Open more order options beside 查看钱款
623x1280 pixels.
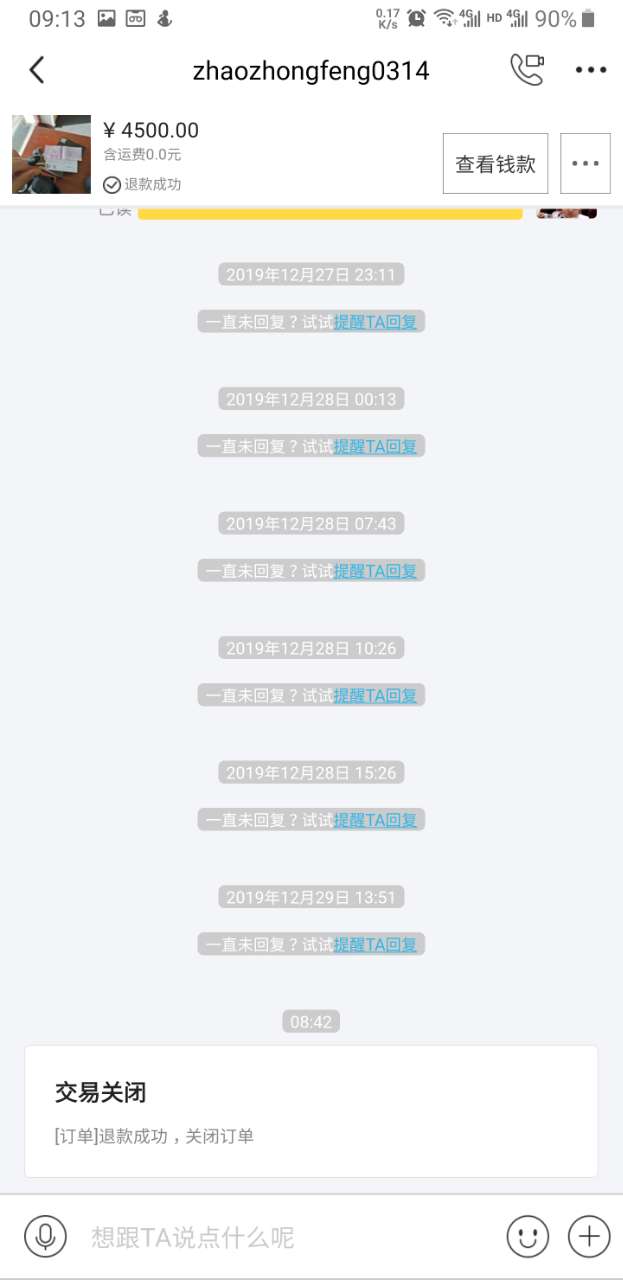(585, 164)
